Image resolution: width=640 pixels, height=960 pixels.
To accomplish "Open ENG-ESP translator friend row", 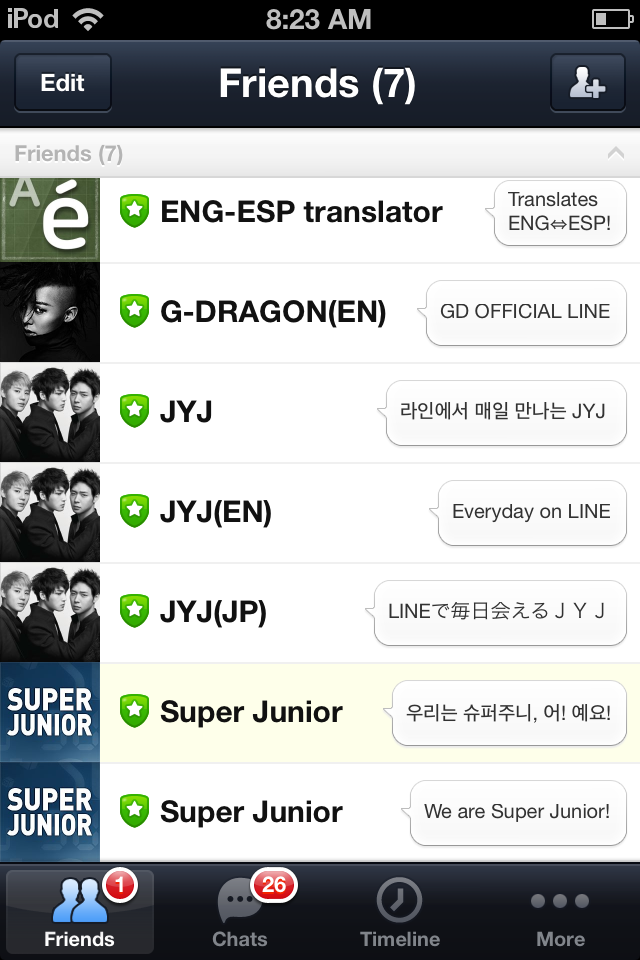I will tap(300, 213).
